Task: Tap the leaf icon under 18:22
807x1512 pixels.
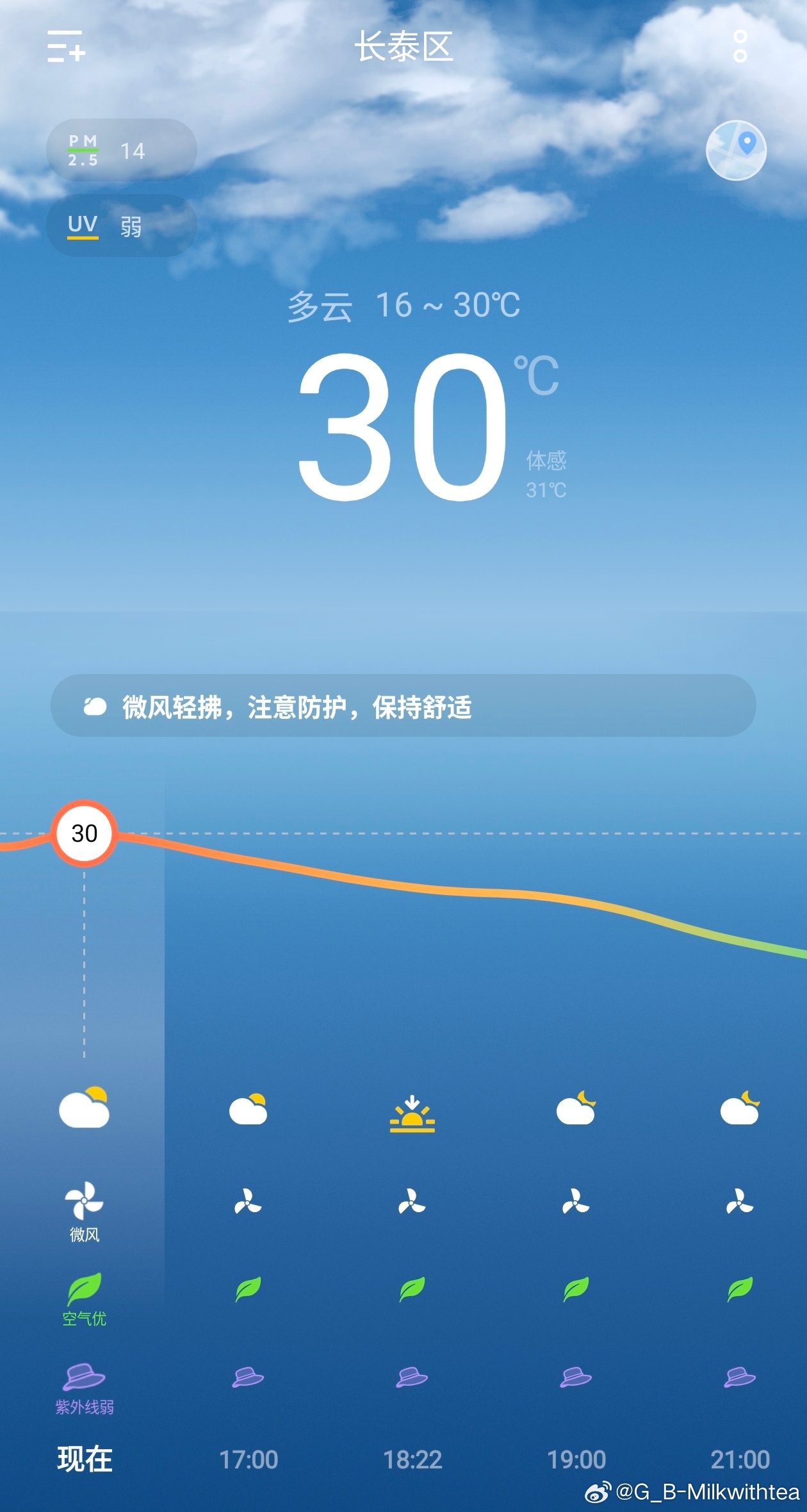Action: [413, 1289]
